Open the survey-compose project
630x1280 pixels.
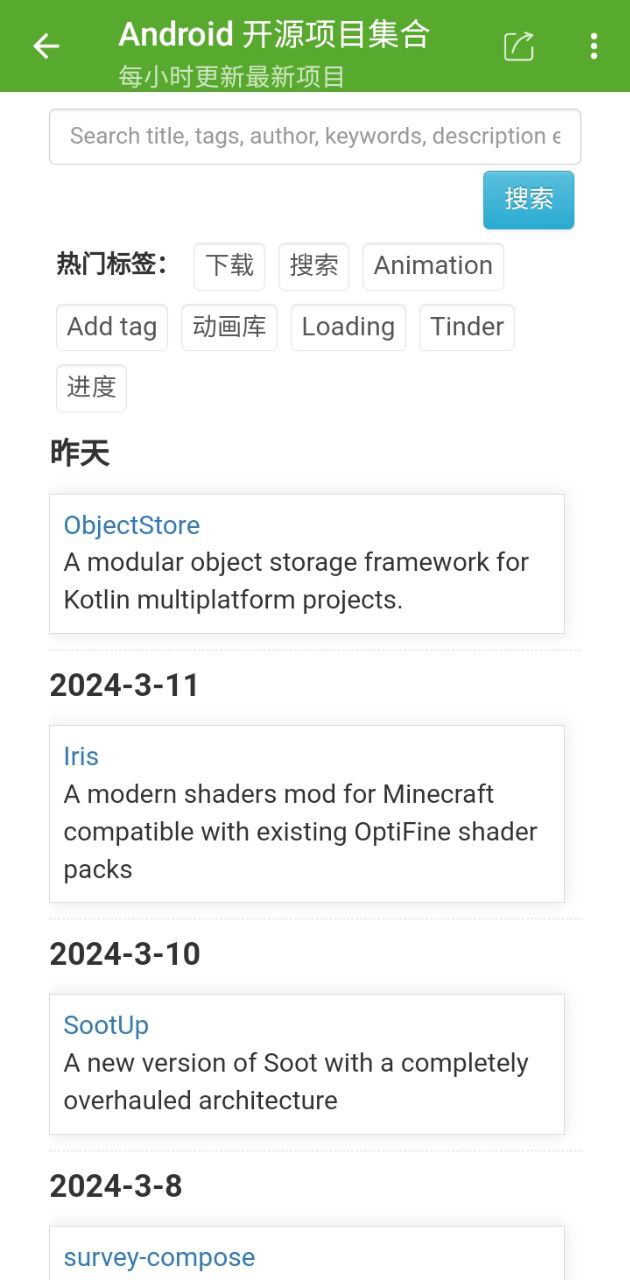point(159,1257)
